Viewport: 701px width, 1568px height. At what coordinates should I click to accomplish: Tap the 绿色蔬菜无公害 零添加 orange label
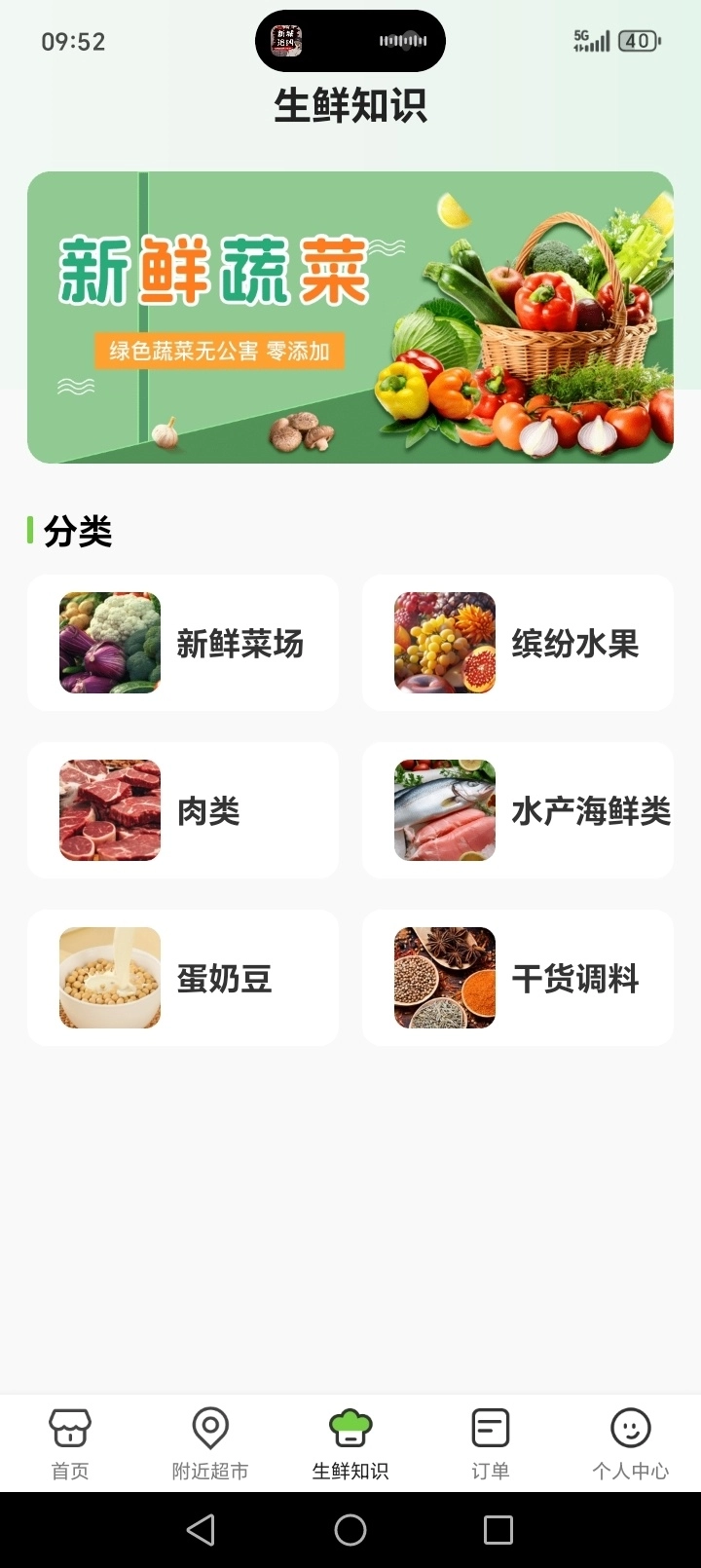coord(221,353)
